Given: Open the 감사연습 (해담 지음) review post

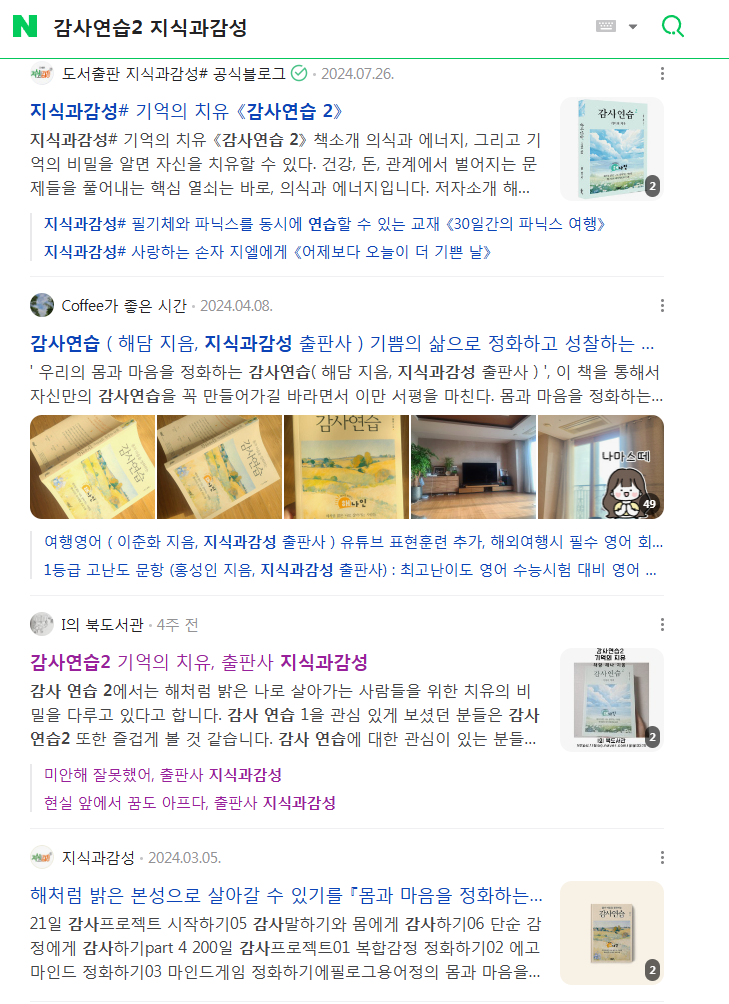Looking at the screenshot, I should tap(342, 344).
